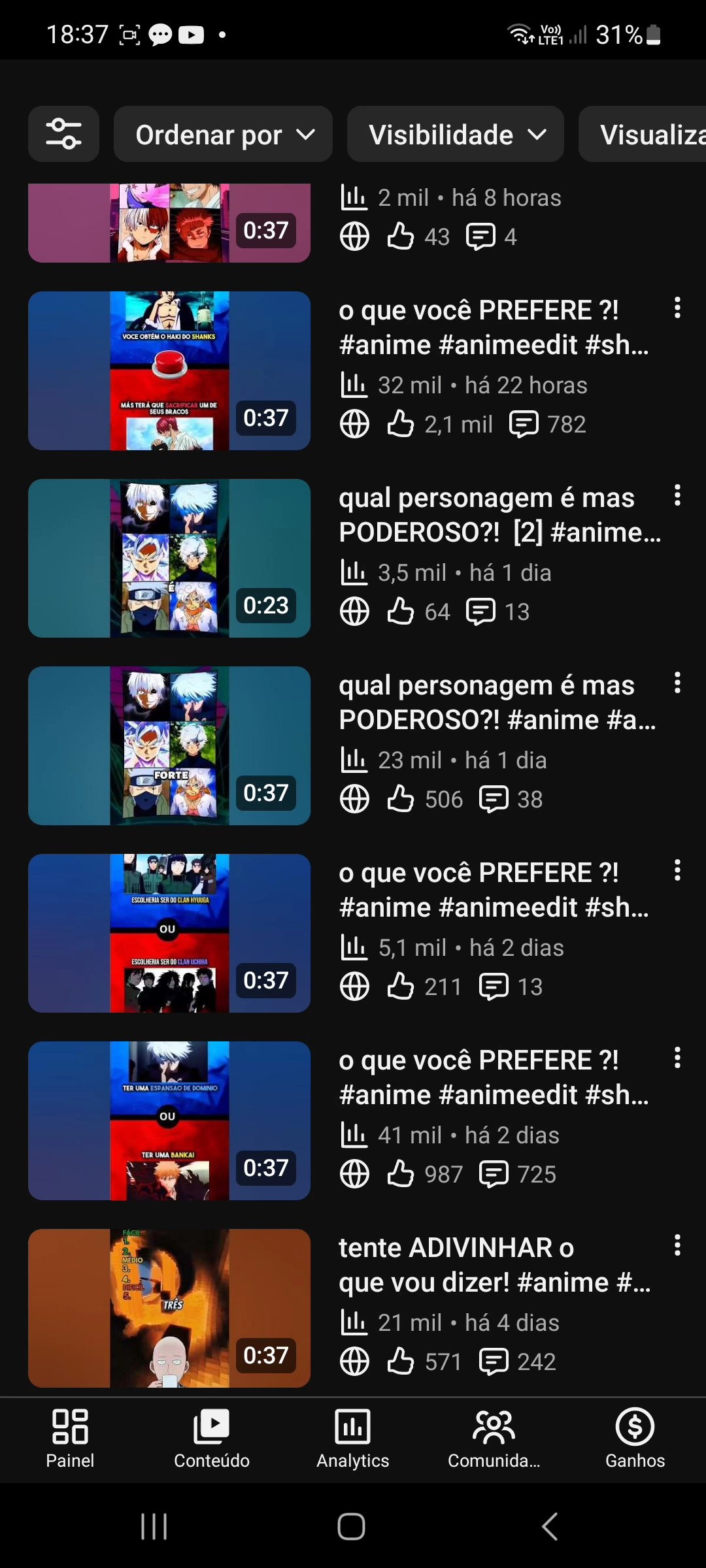
Task: Open options for the 32 mil views video
Action: [677, 308]
